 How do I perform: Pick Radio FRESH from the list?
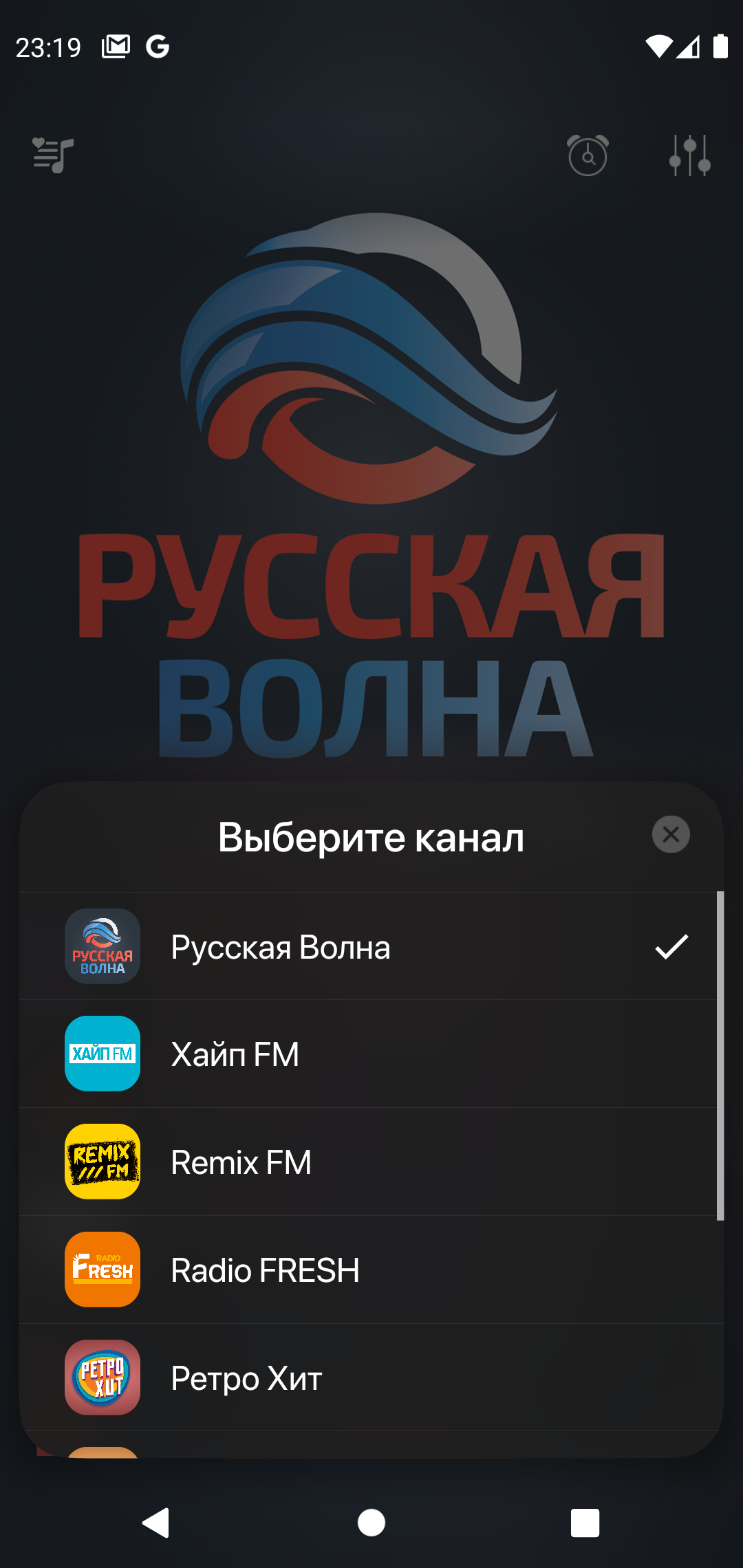click(x=371, y=1270)
